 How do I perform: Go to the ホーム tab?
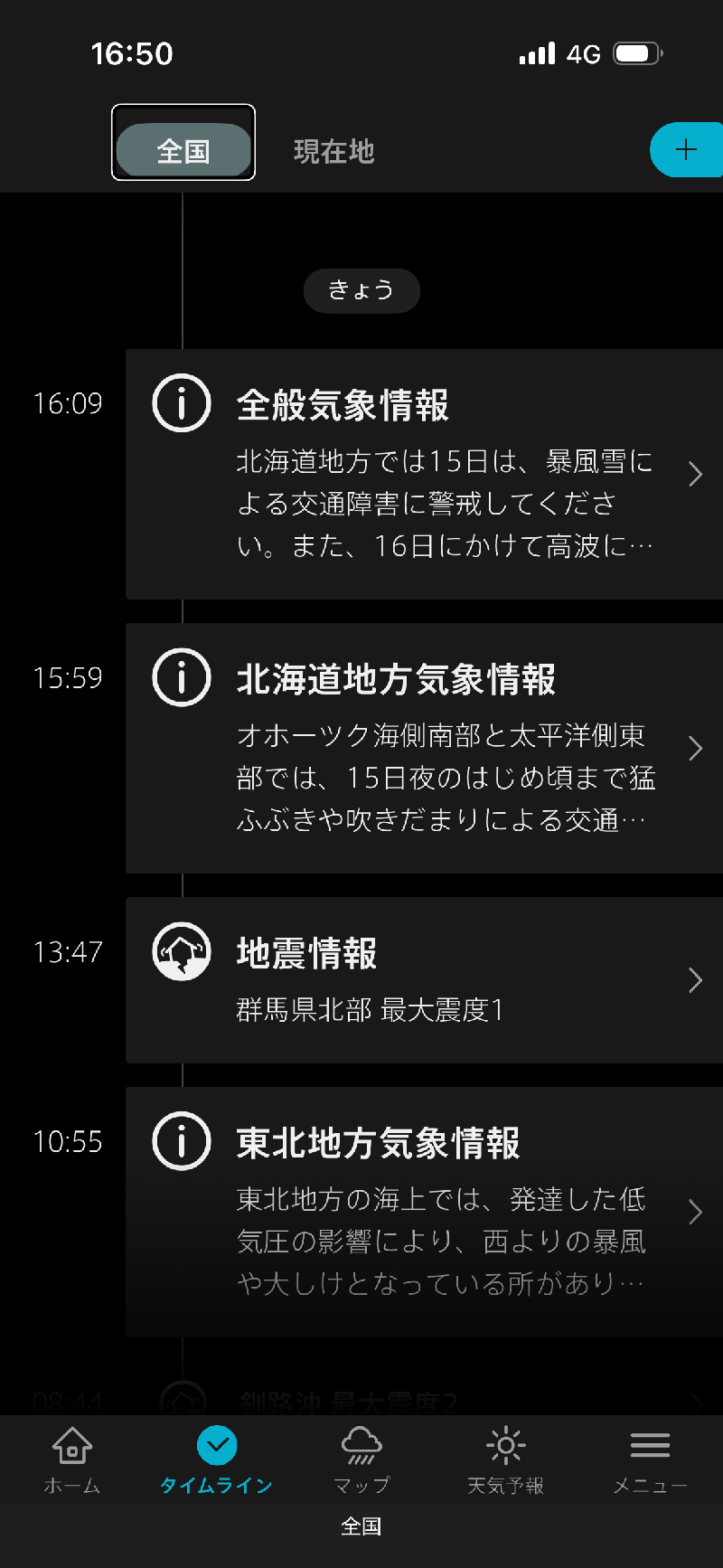[x=72, y=1459]
